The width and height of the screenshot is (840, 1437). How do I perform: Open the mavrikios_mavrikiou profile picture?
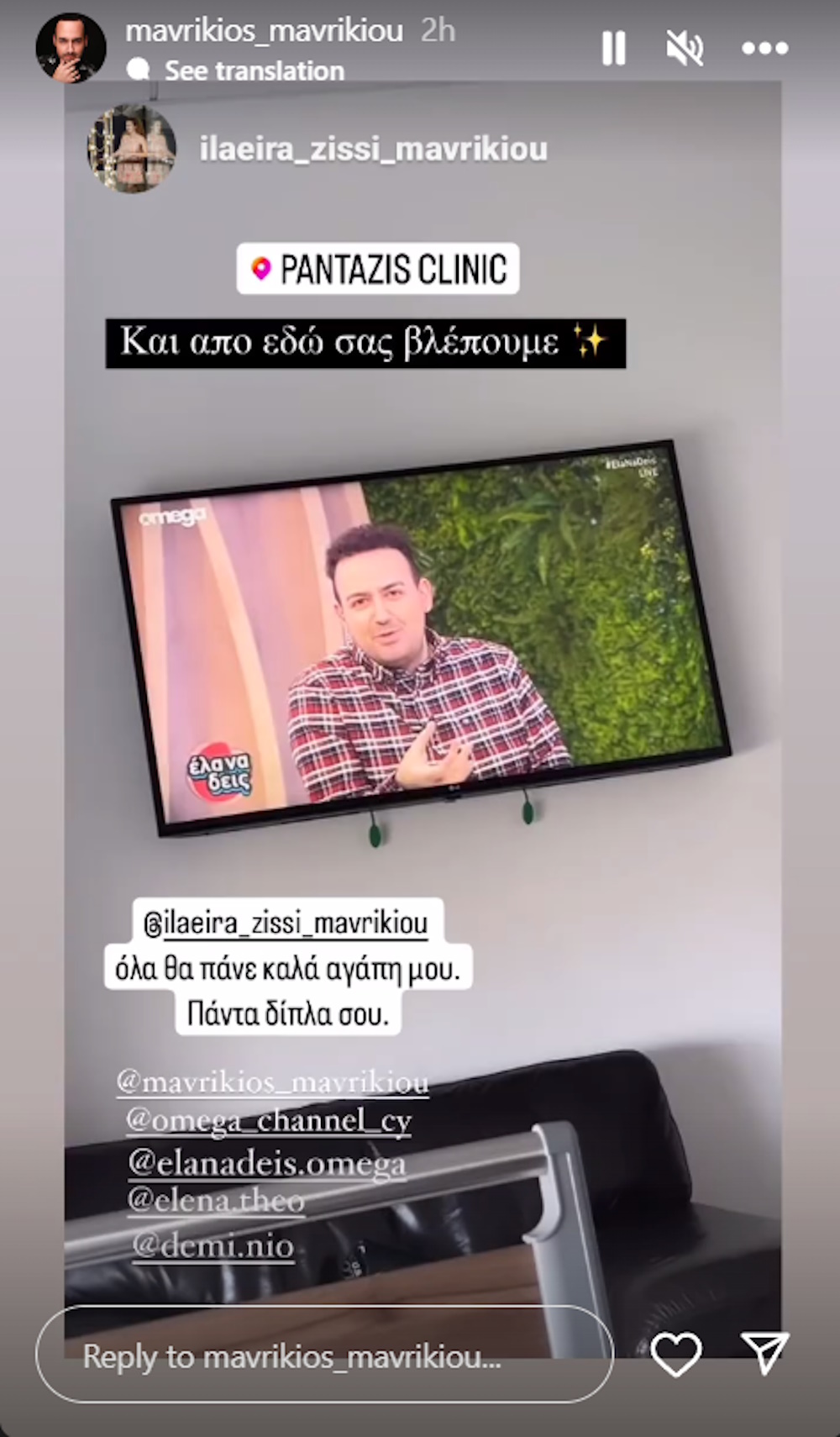coord(71,48)
